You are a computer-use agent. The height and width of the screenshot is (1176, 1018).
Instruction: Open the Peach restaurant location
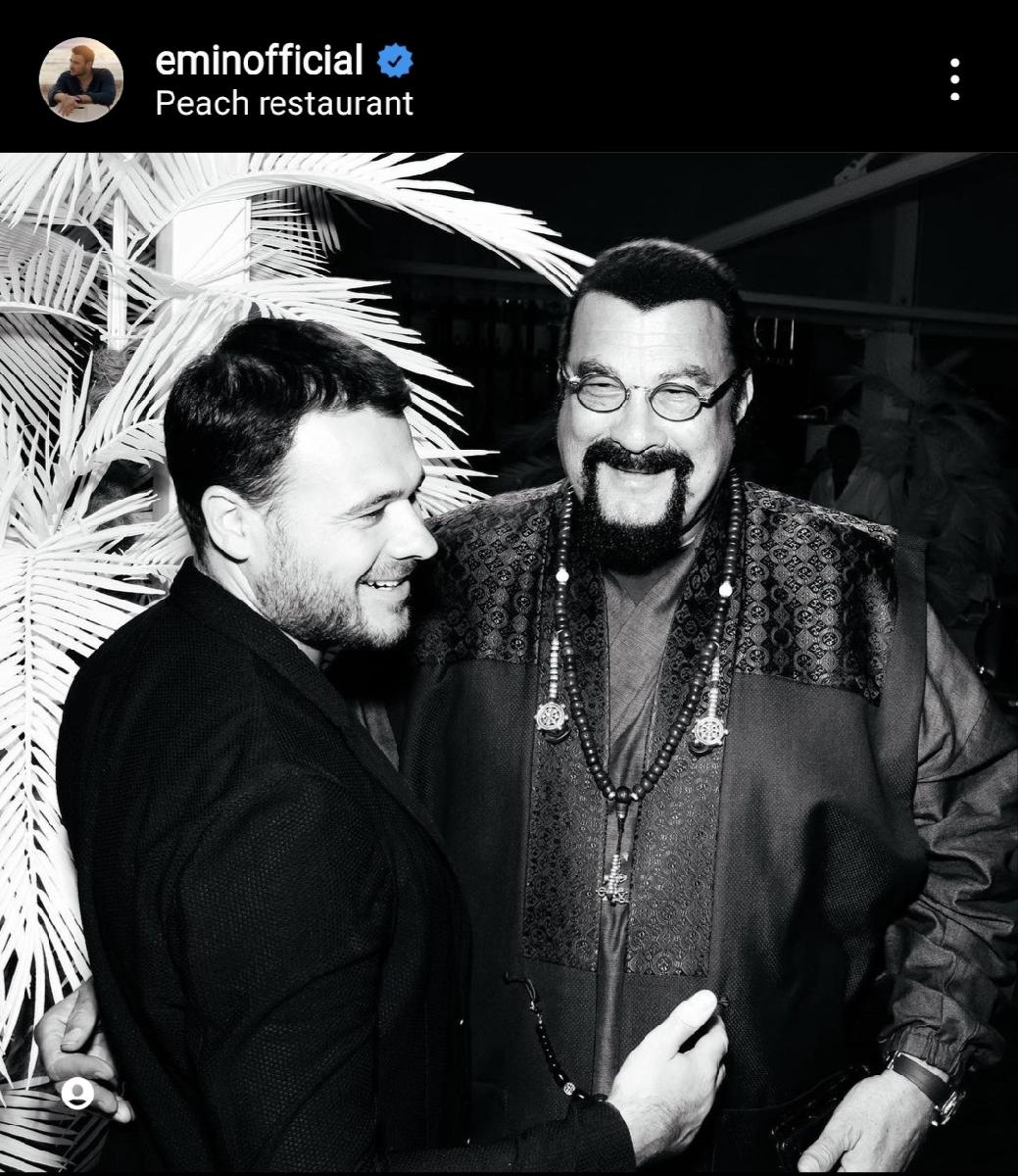[284, 104]
